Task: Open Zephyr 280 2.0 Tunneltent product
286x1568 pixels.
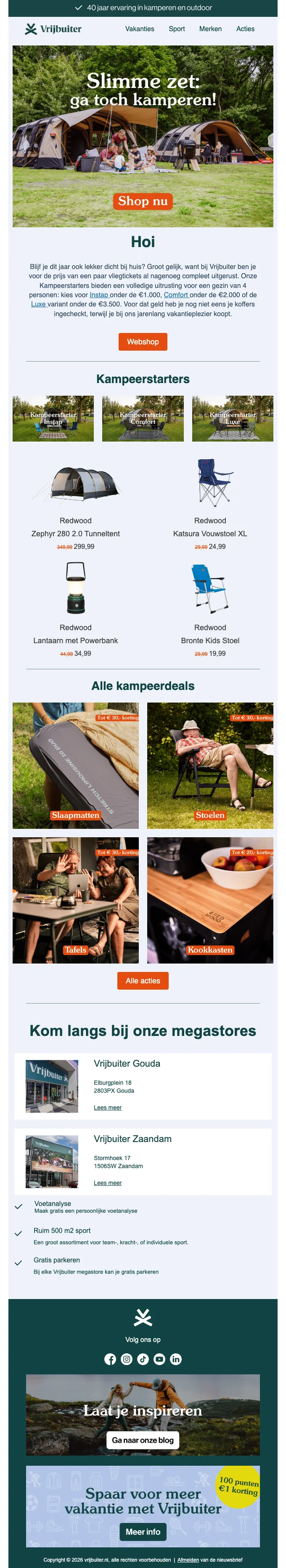Action: 75,533
